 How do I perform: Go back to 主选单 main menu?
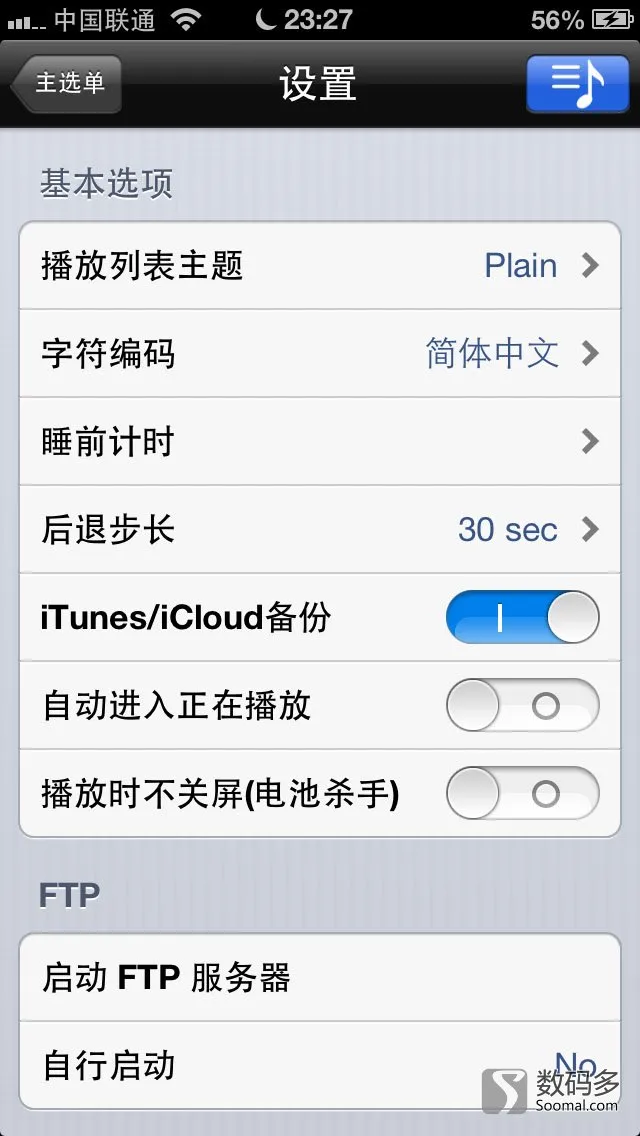(x=67, y=83)
